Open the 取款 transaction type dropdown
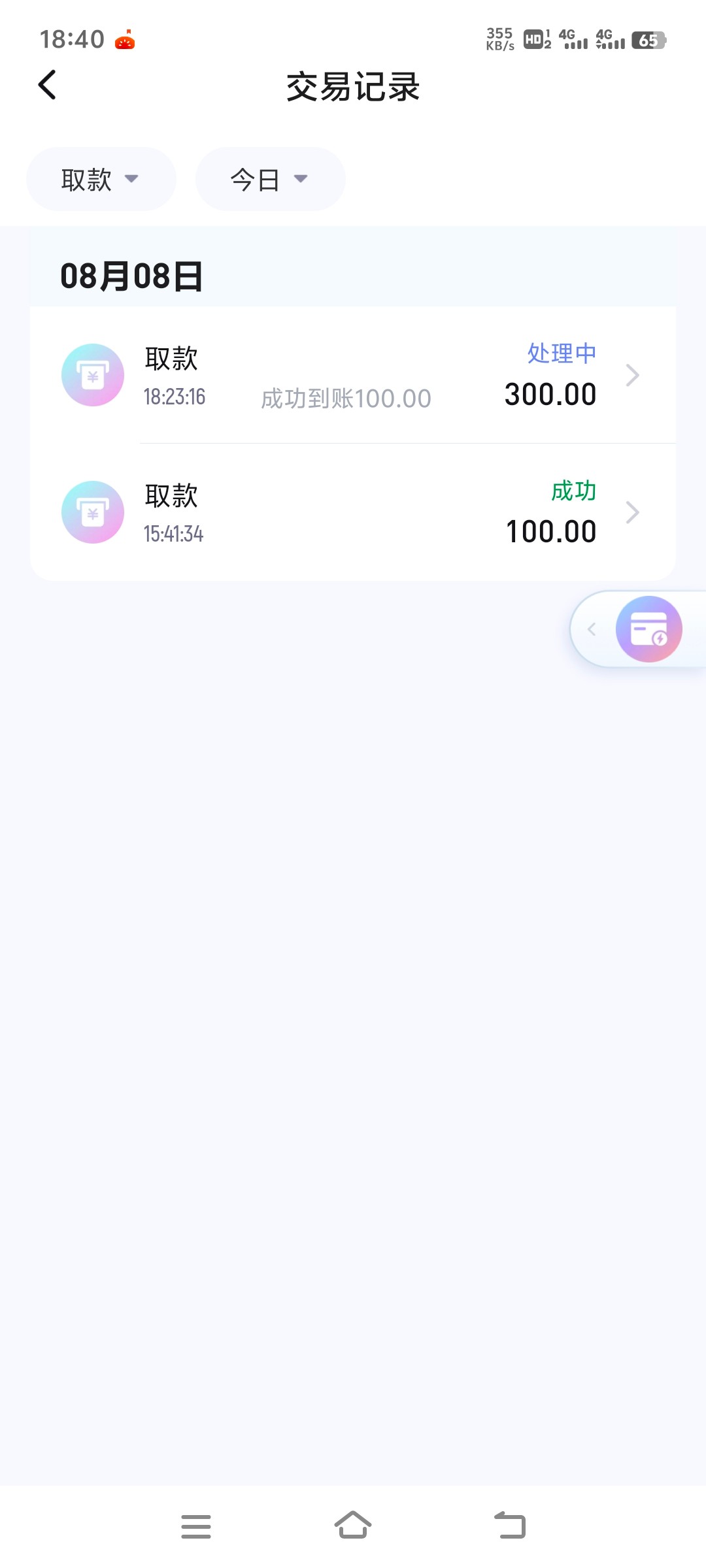This screenshot has height=1568, width=706. 101,179
